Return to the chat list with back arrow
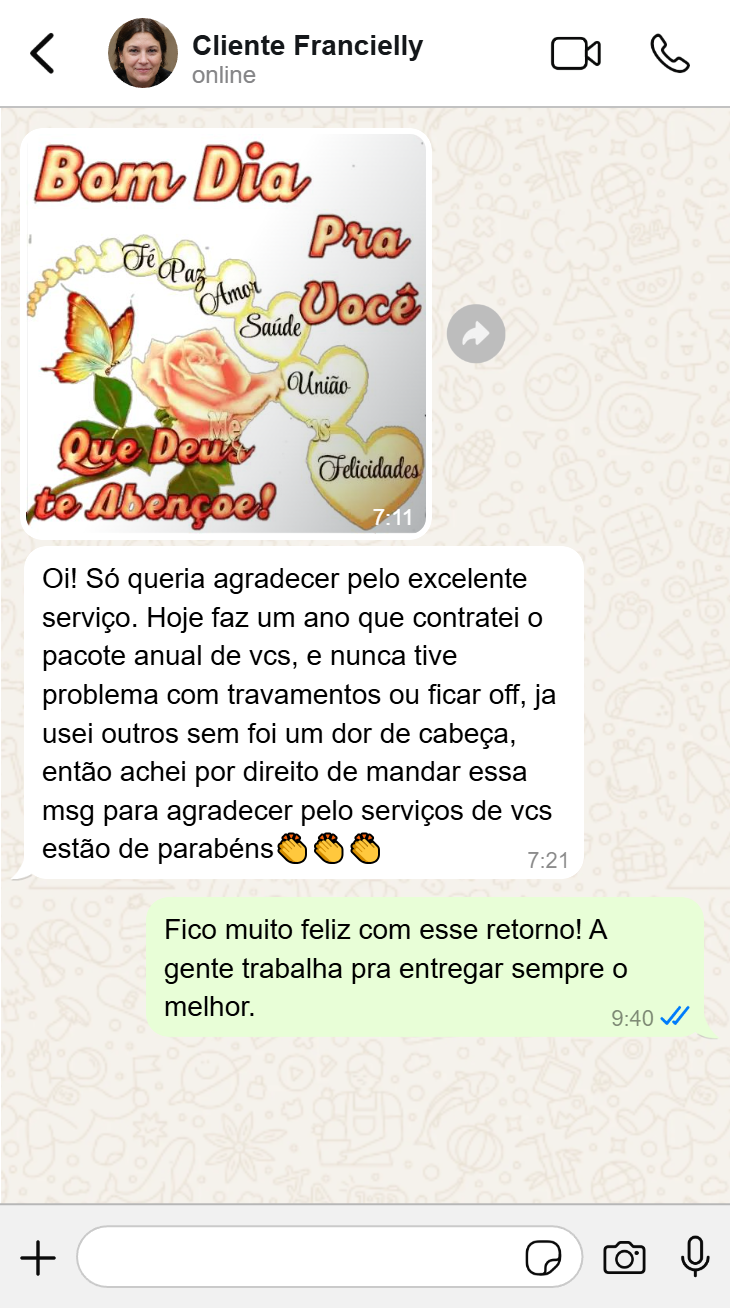Image resolution: width=730 pixels, height=1308 pixels. coord(42,54)
